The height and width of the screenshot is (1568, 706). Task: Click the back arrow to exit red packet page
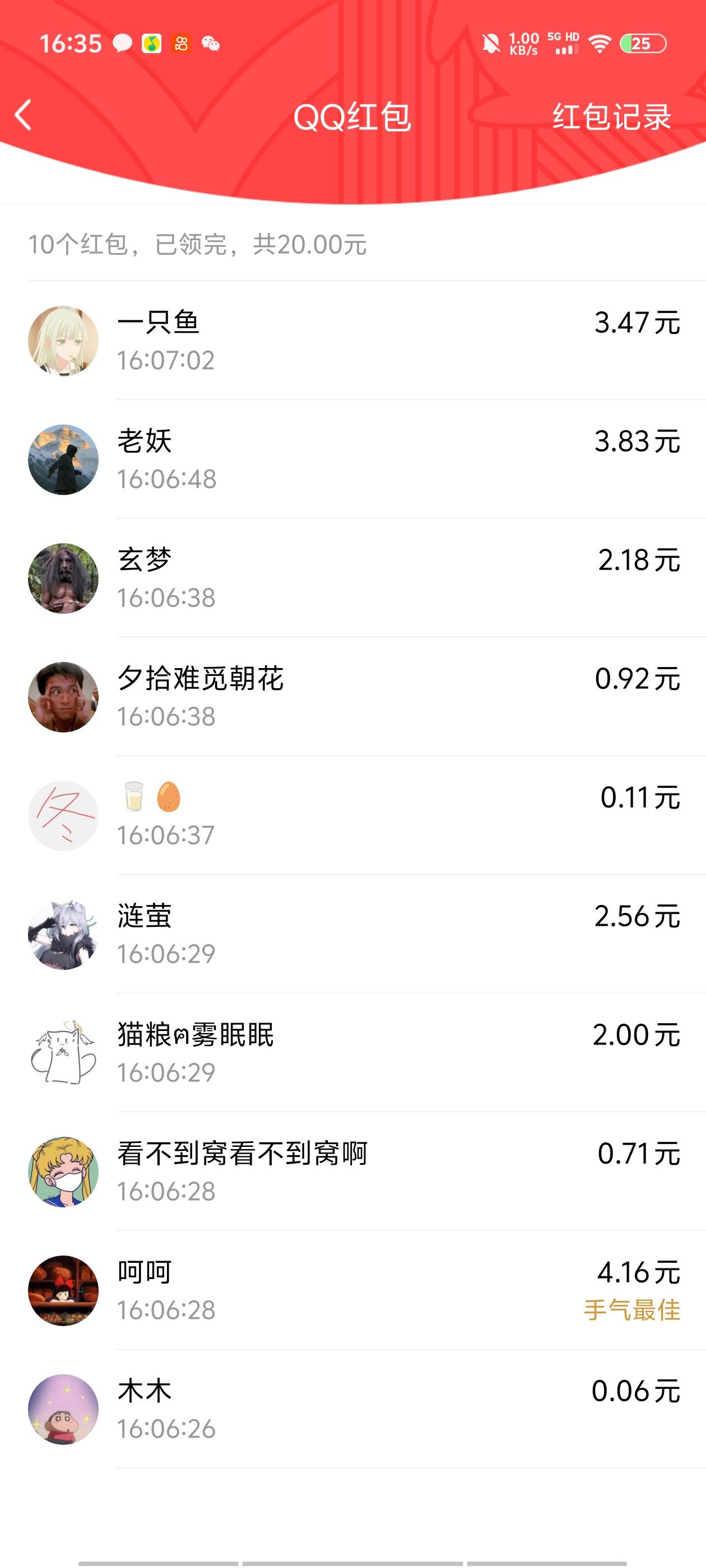click(x=24, y=117)
